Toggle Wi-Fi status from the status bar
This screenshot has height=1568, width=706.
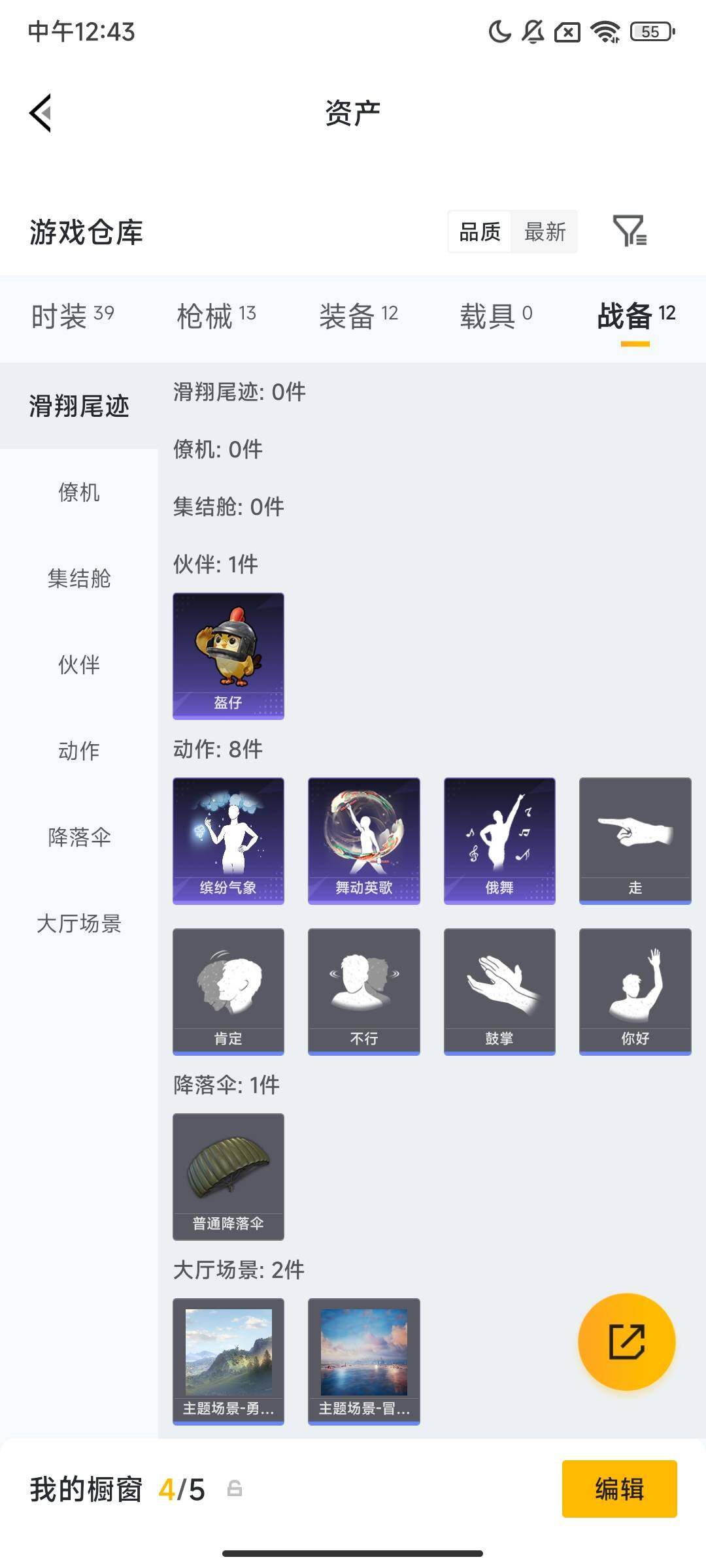coord(605,31)
